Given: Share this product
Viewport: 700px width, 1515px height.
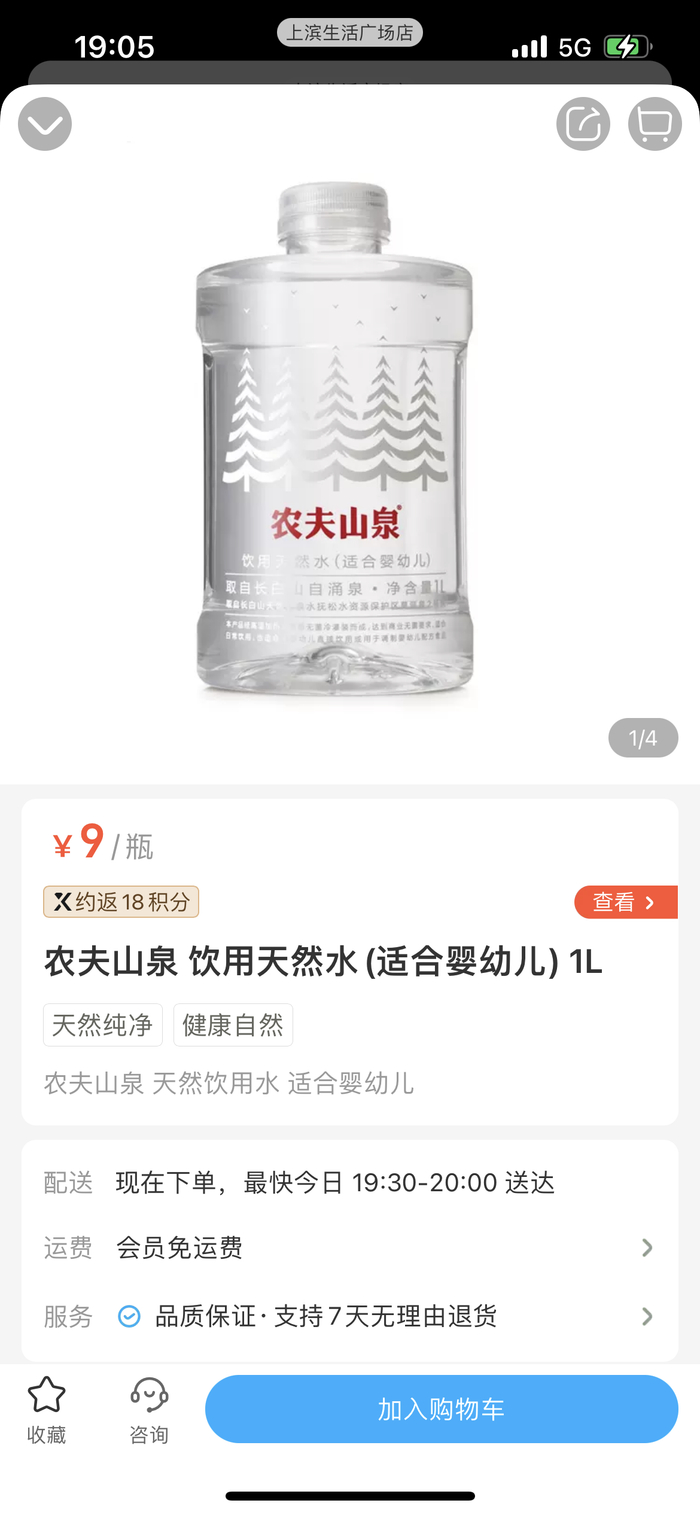Looking at the screenshot, I should (583, 125).
